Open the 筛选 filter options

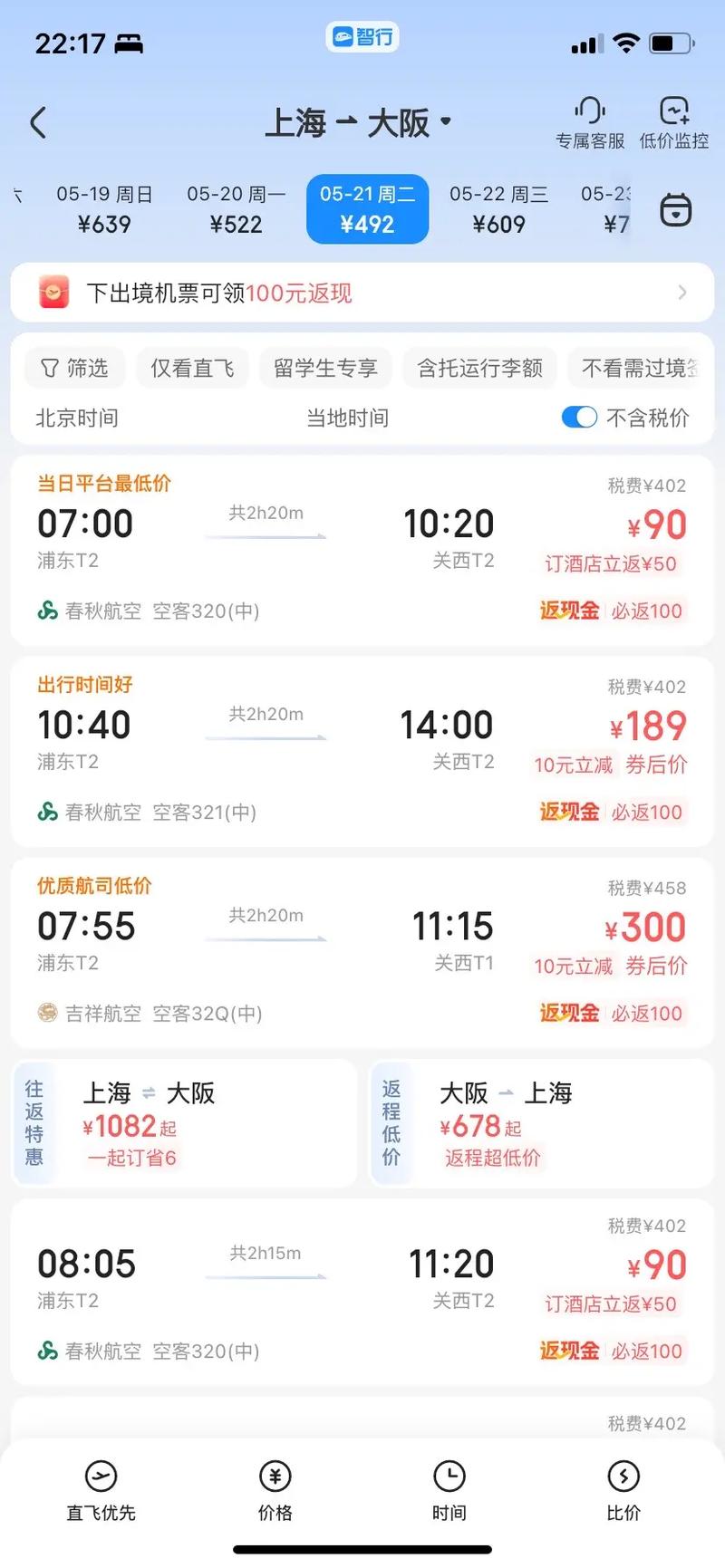pos(74,368)
